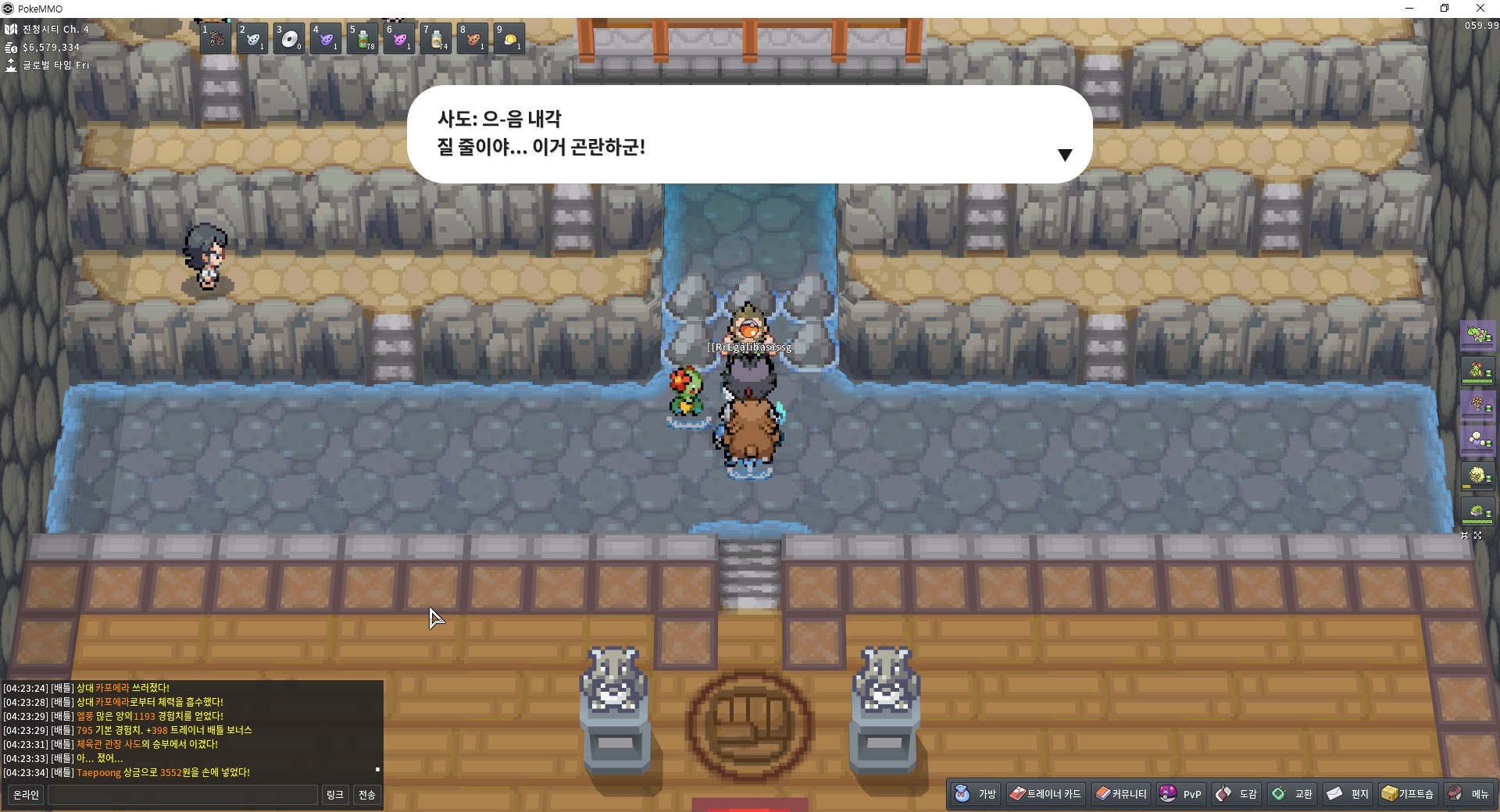Select the first party Pokémon
The width and height of the screenshot is (1500, 812).
coord(1477,336)
